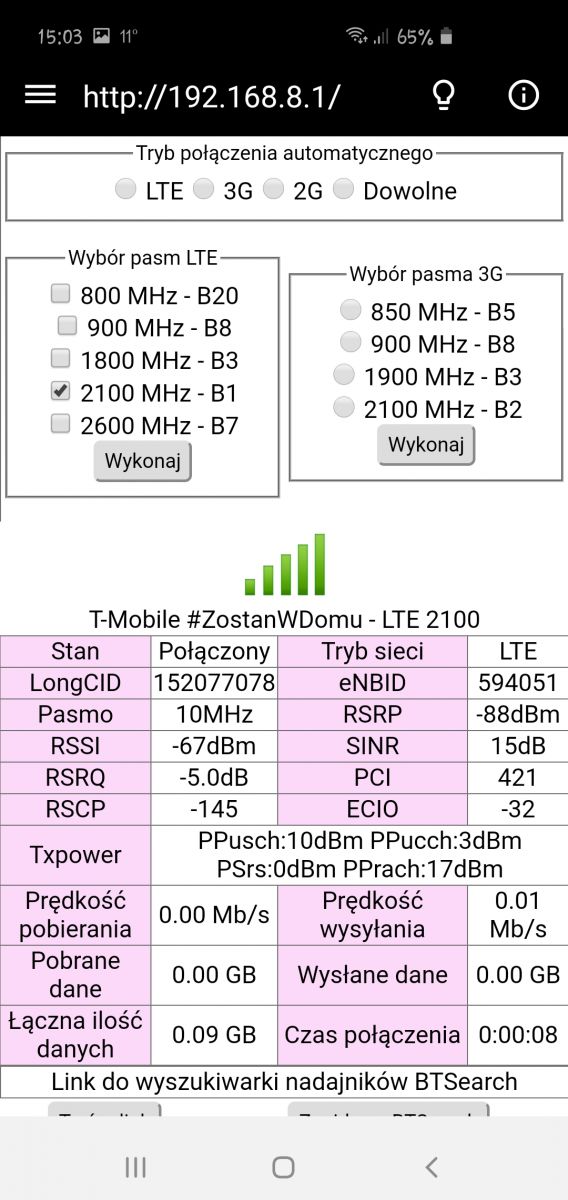Enable the 1800 MHz - B3 LTE band
This screenshot has width=568, height=1200.
click(61, 358)
